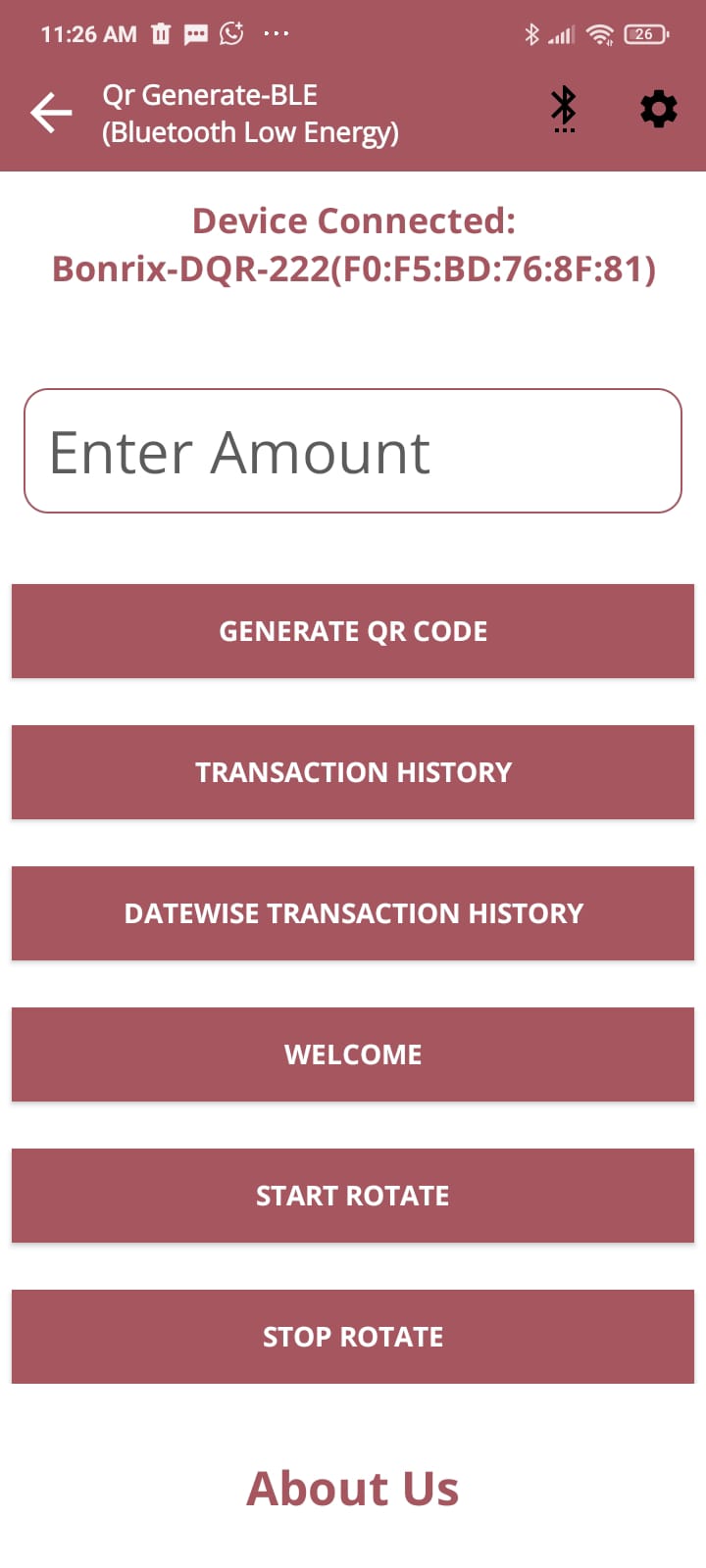The image size is (706, 1568).
Task: Focus the Enter Amount field
Action: [353, 451]
